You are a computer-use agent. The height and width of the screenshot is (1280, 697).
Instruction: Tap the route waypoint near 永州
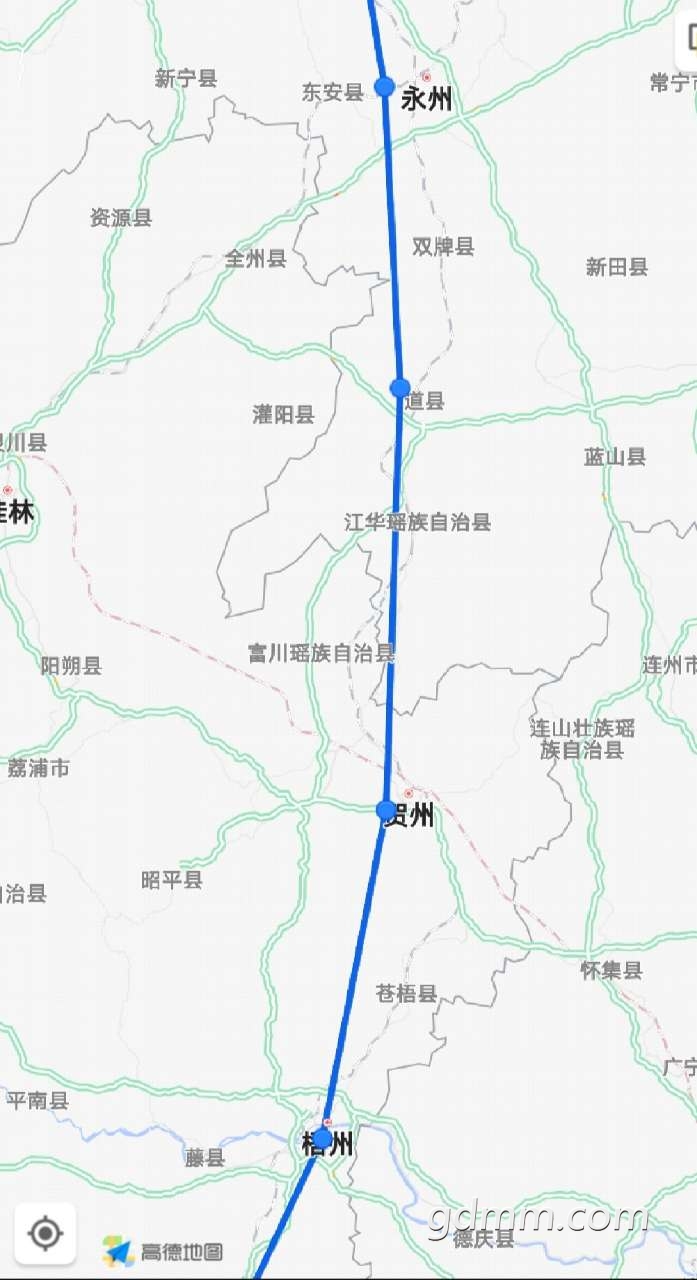click(384, 87)
